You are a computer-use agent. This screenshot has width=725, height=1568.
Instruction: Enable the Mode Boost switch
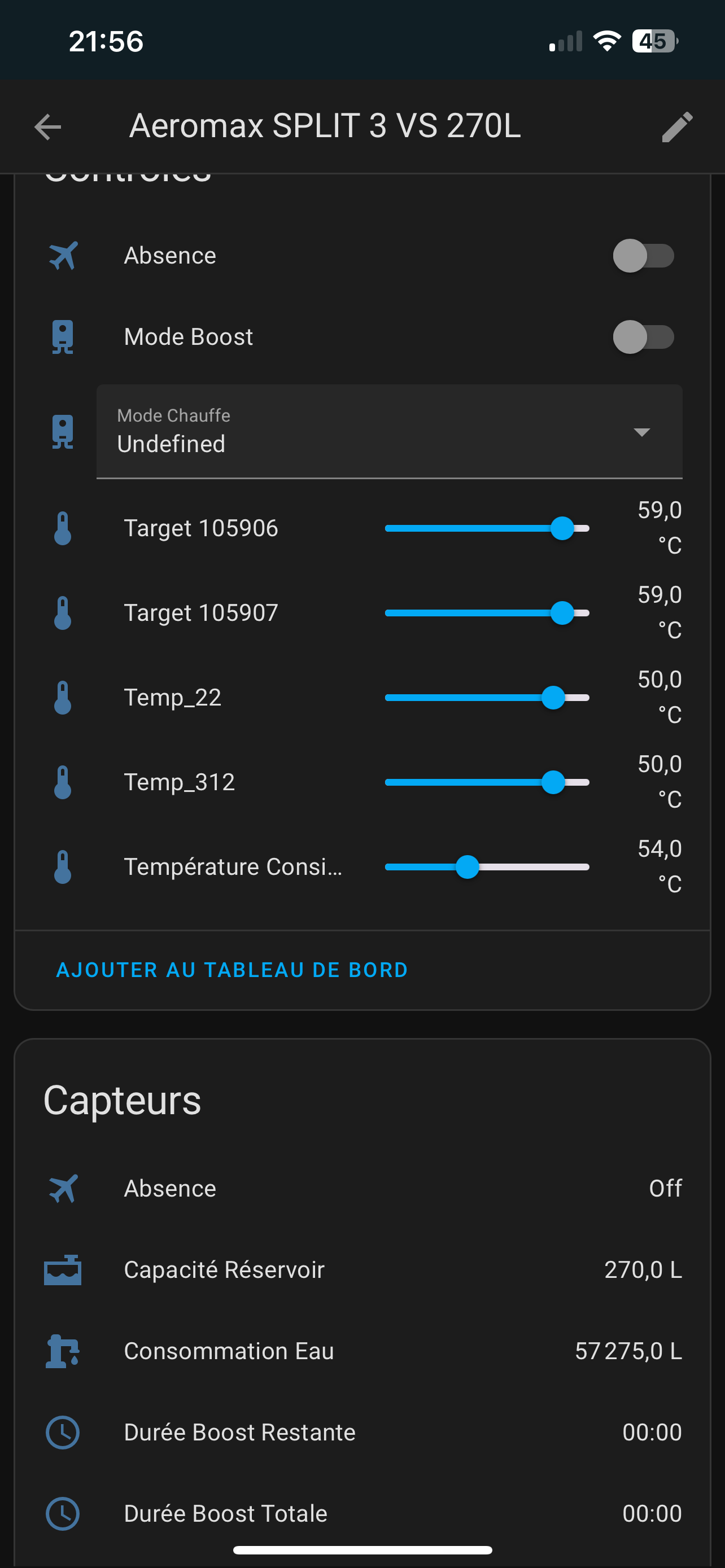643,336
